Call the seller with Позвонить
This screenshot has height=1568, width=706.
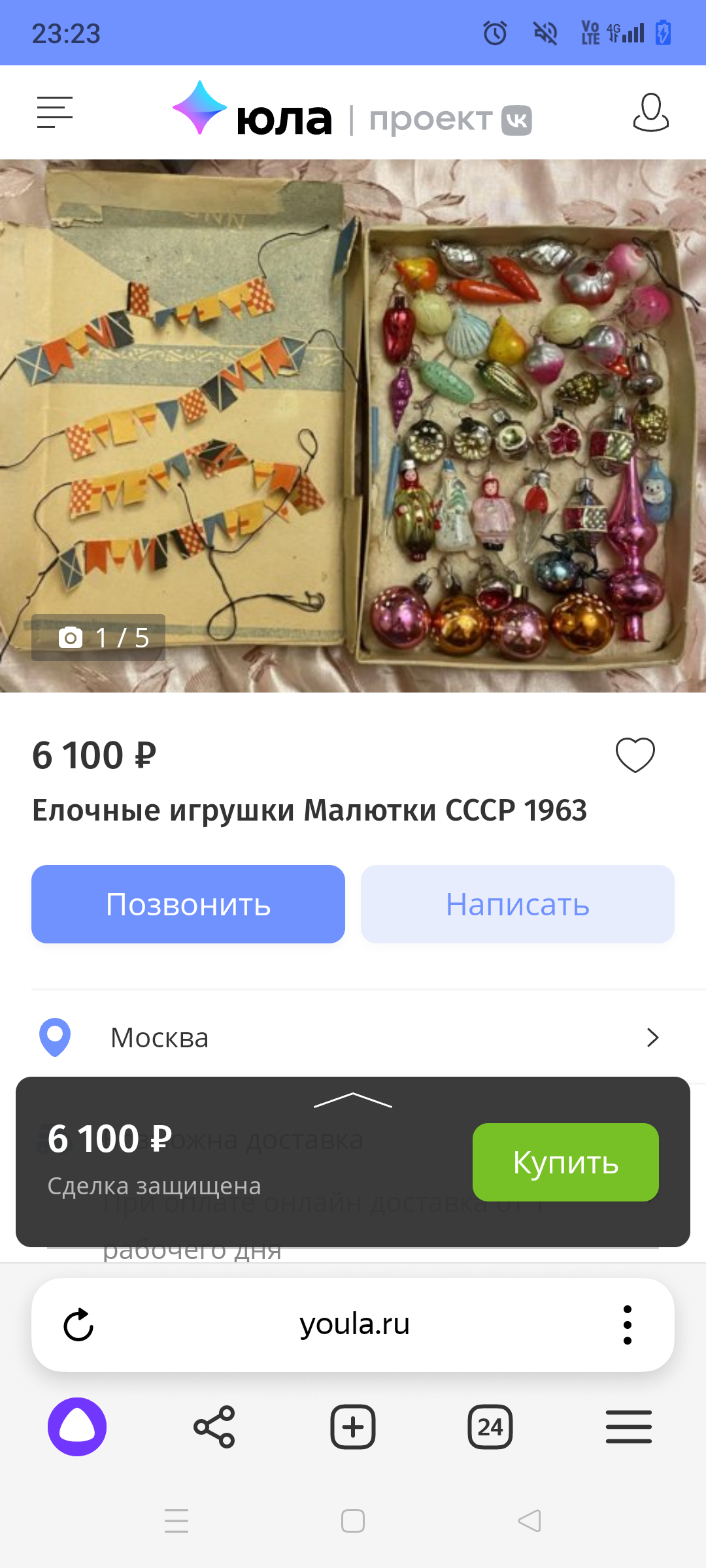point(188,904)
